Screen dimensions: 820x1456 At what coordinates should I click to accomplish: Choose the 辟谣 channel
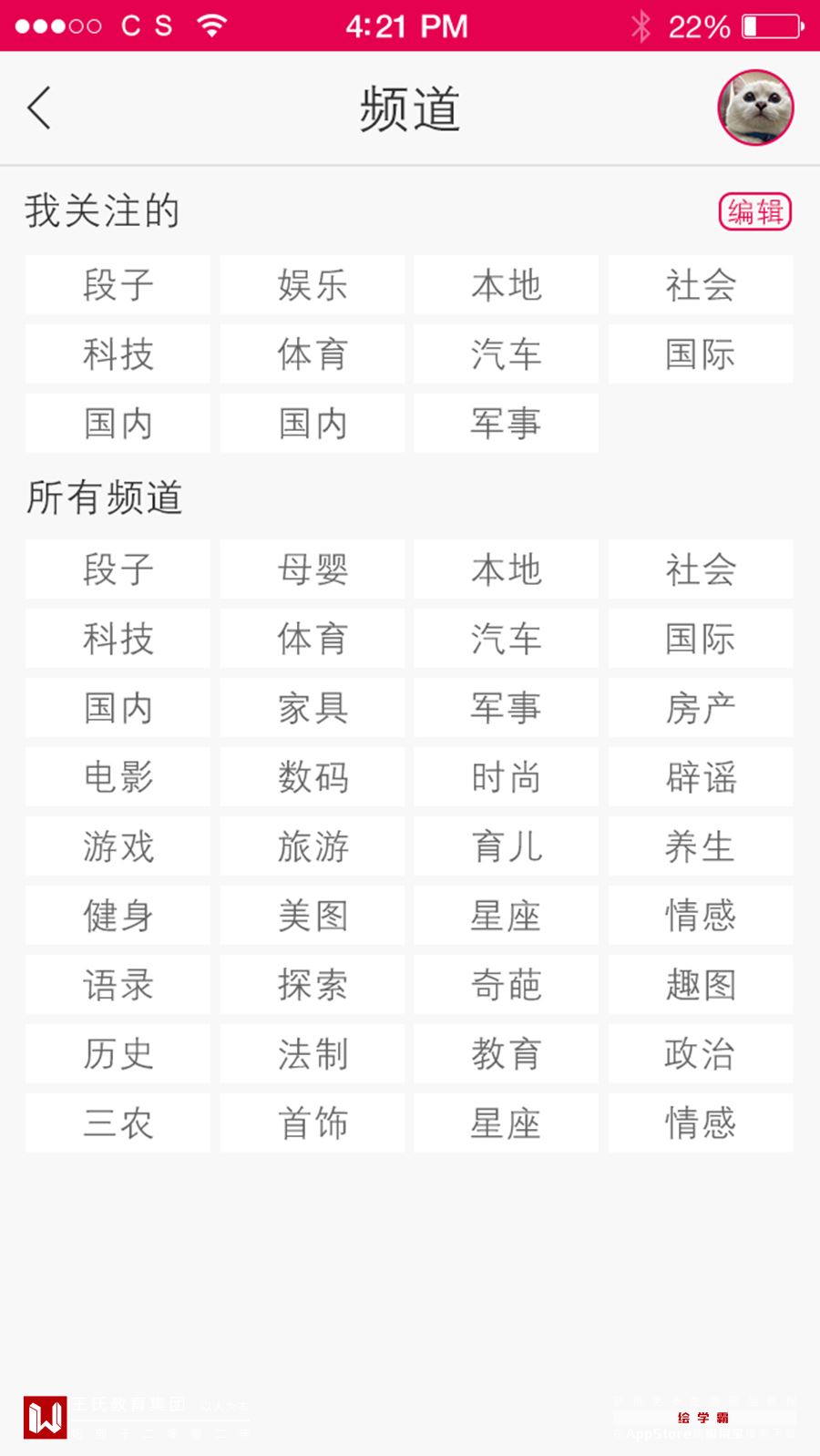[x=700, y=777]
